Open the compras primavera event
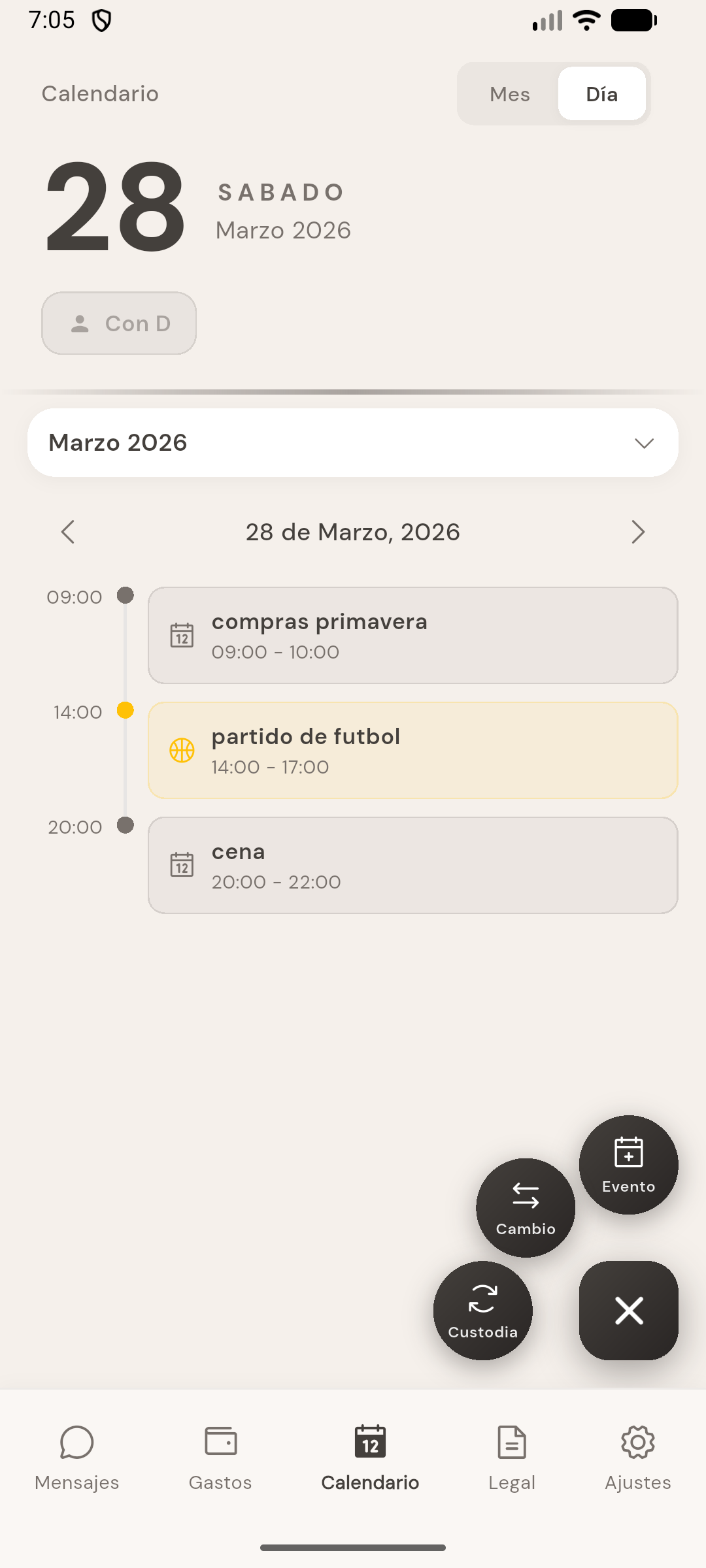This screenshot has width=706, height=1568. [x=413, y=635]
